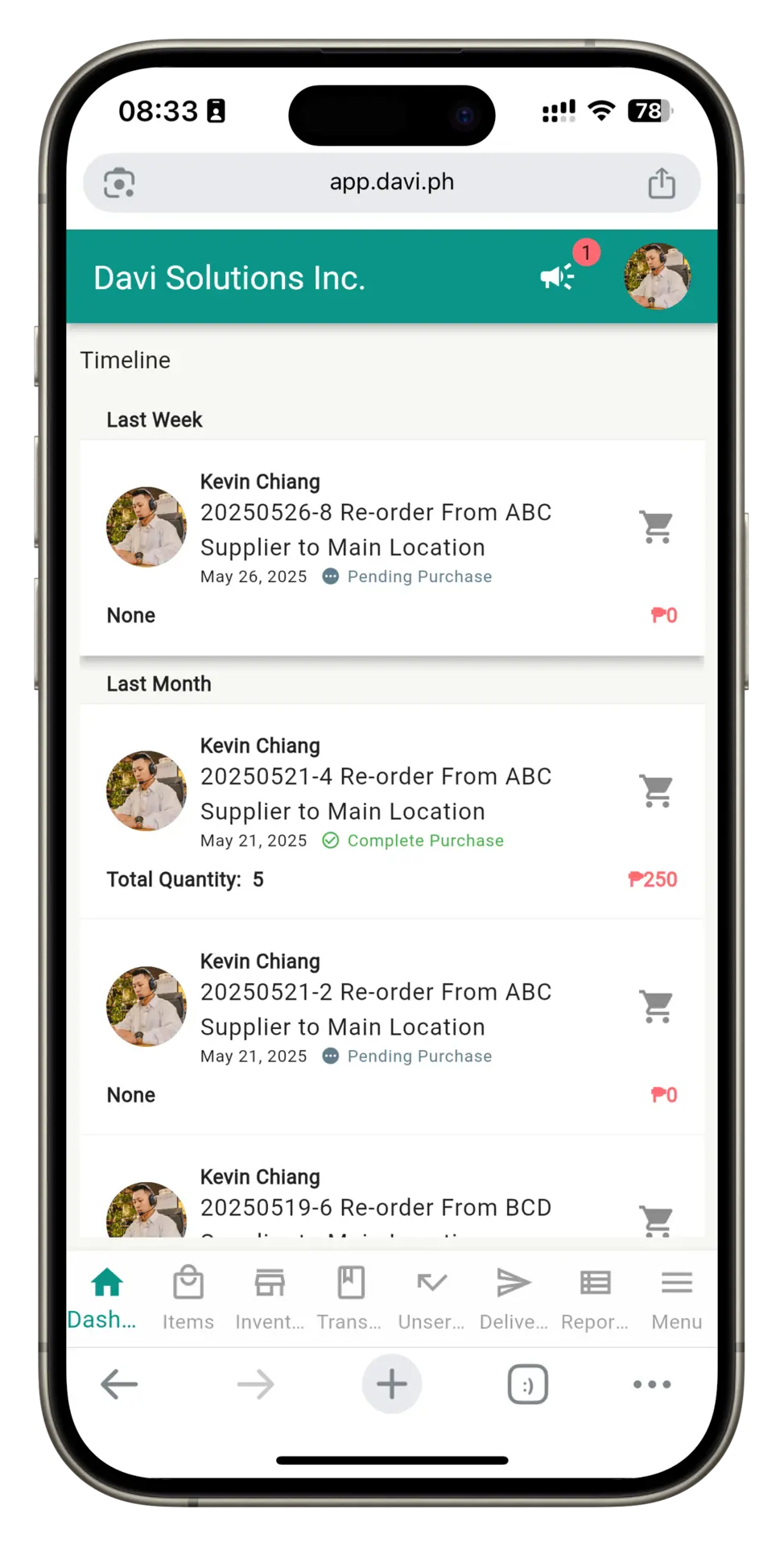
Task: Share the page from address bar
Action: pos(662,183)
